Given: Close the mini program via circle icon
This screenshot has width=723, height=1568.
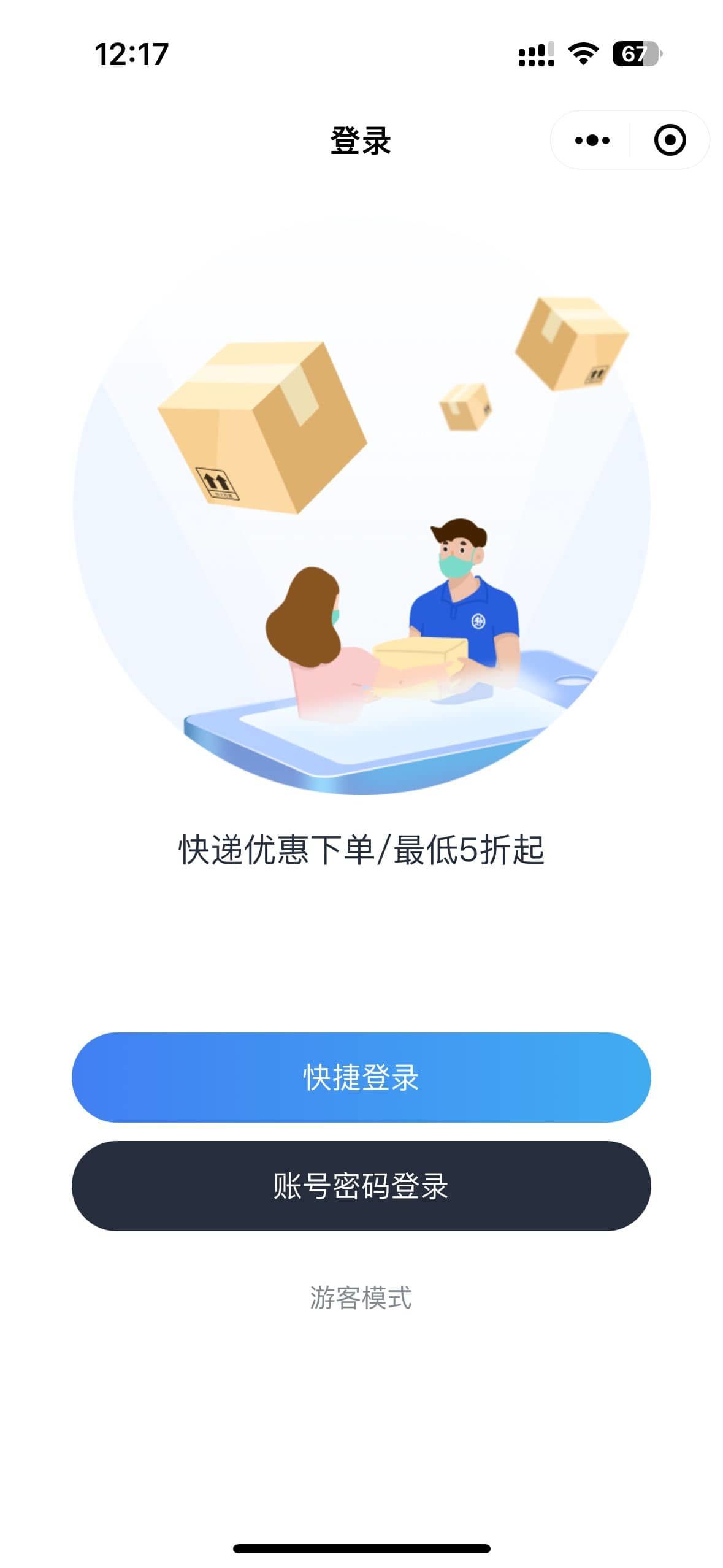Looking at the screenshot, I should pyautogui.click(x=670, y=140).
